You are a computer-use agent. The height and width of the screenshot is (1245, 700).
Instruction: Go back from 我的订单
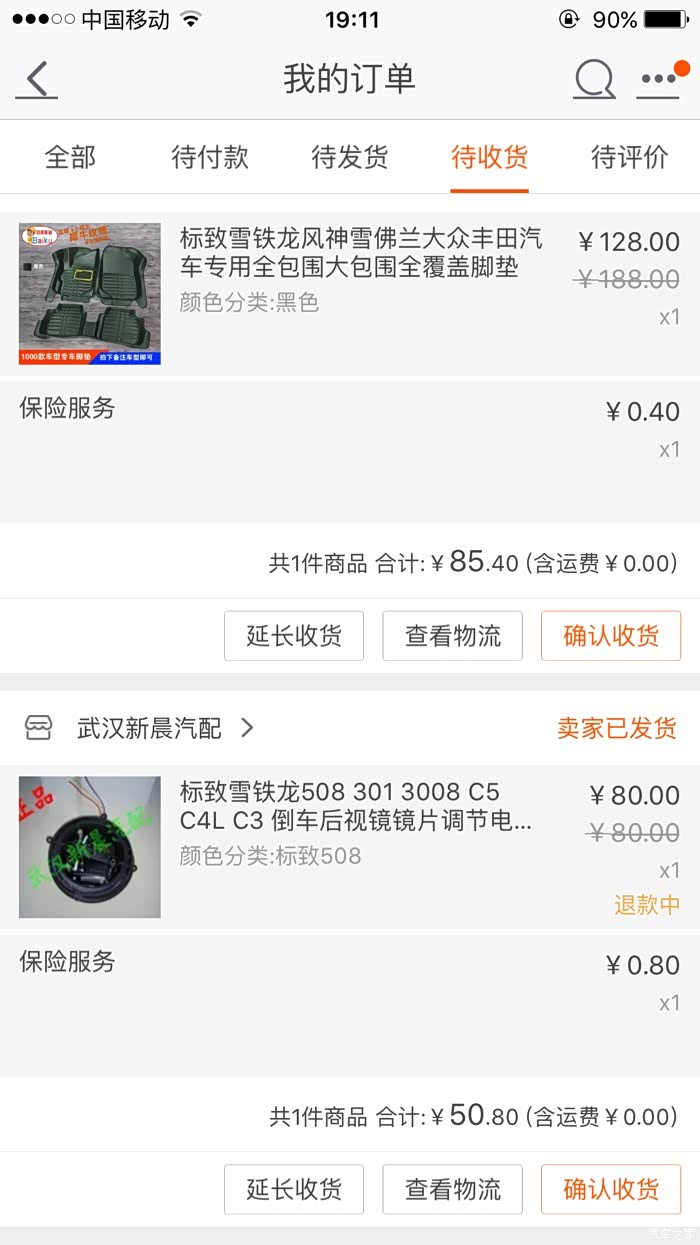pyautogui.click(x=37, y=80)
